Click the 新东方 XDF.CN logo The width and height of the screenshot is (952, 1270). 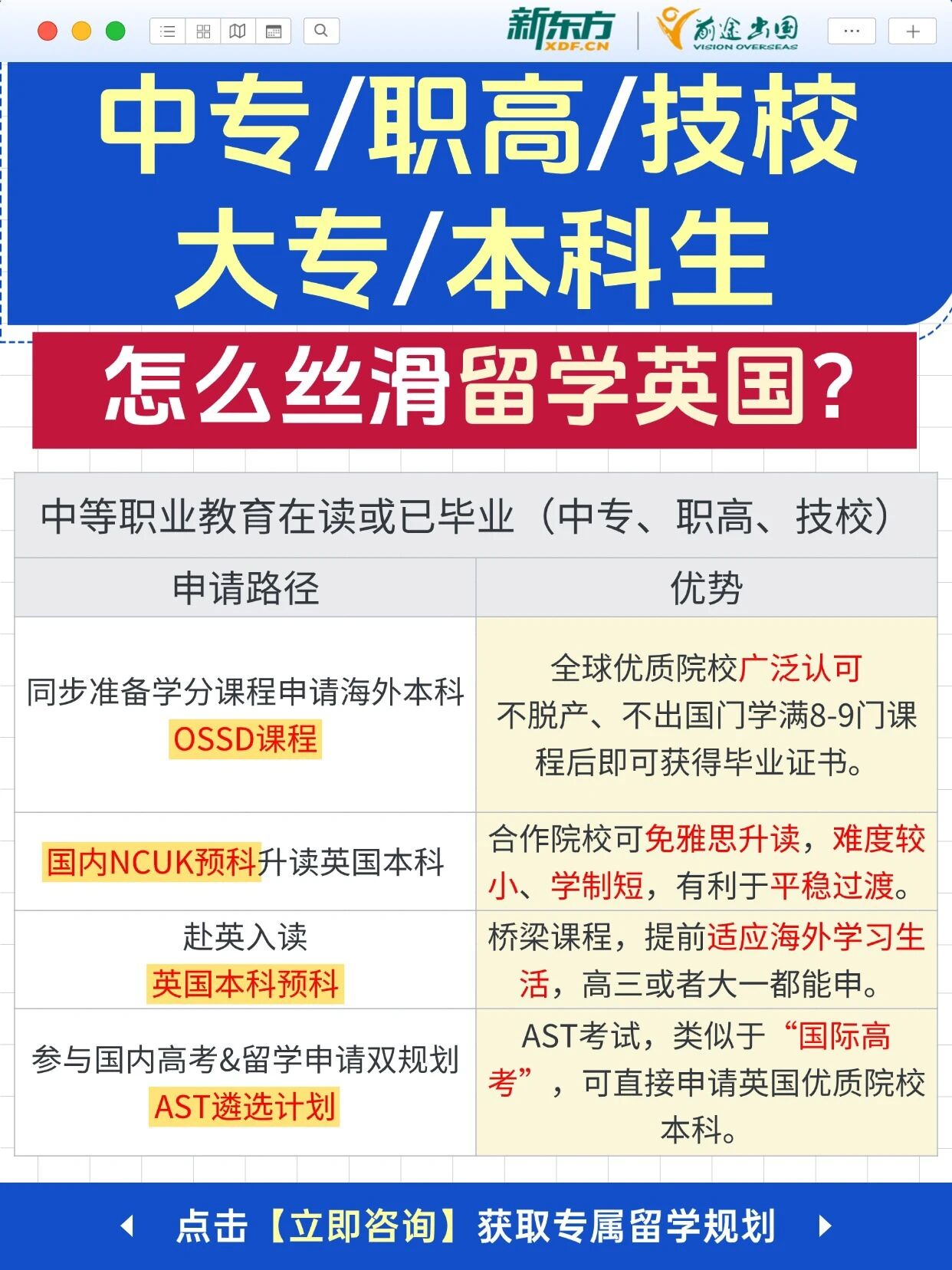pos(560,31)
